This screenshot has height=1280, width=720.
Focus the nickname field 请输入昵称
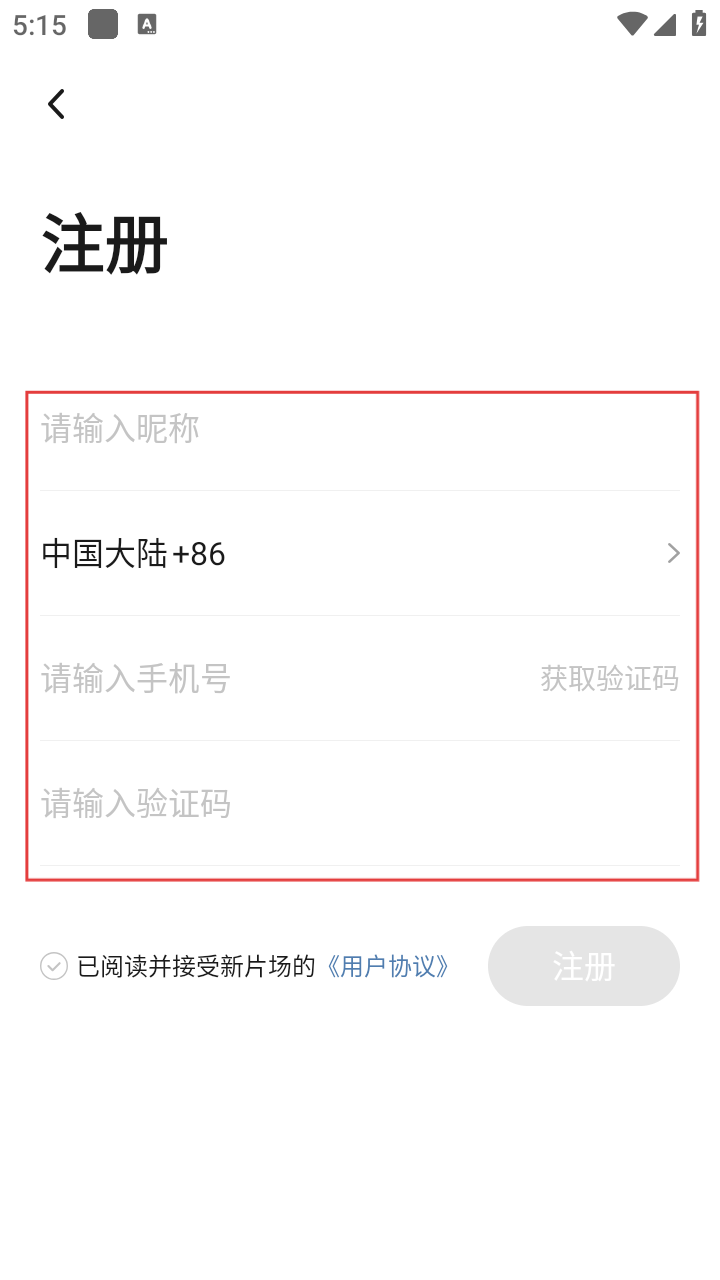pos(300,430)
